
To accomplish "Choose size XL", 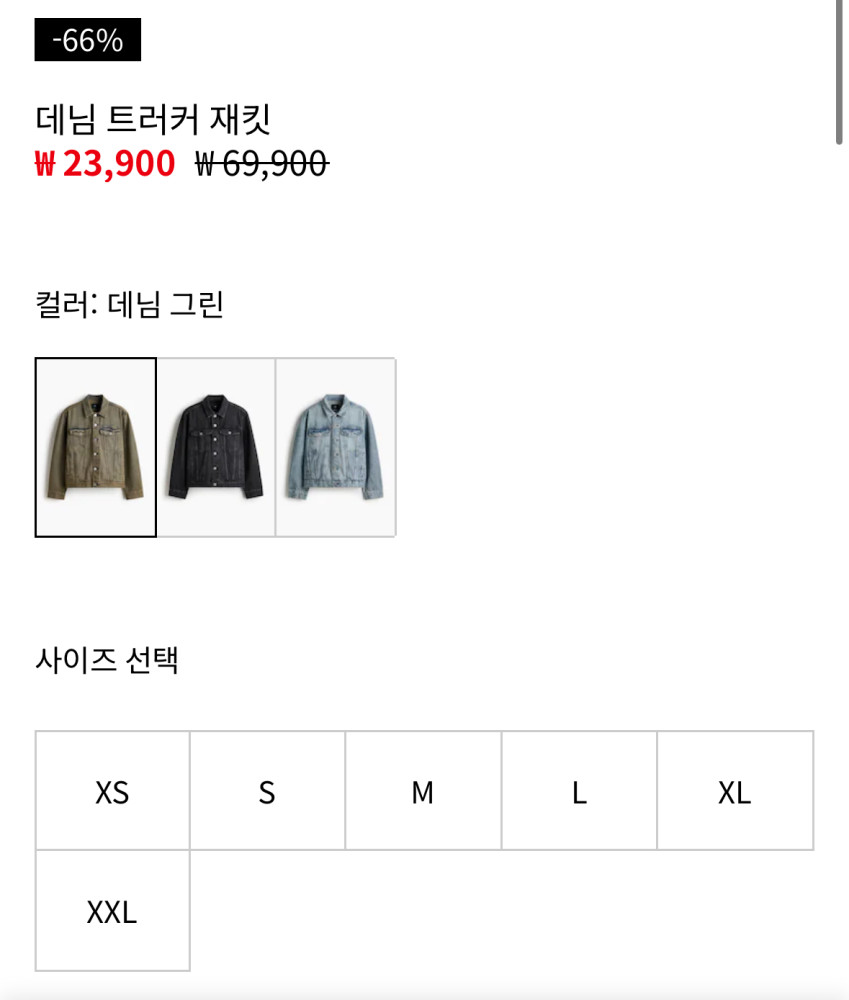I will tap(735, 791).
